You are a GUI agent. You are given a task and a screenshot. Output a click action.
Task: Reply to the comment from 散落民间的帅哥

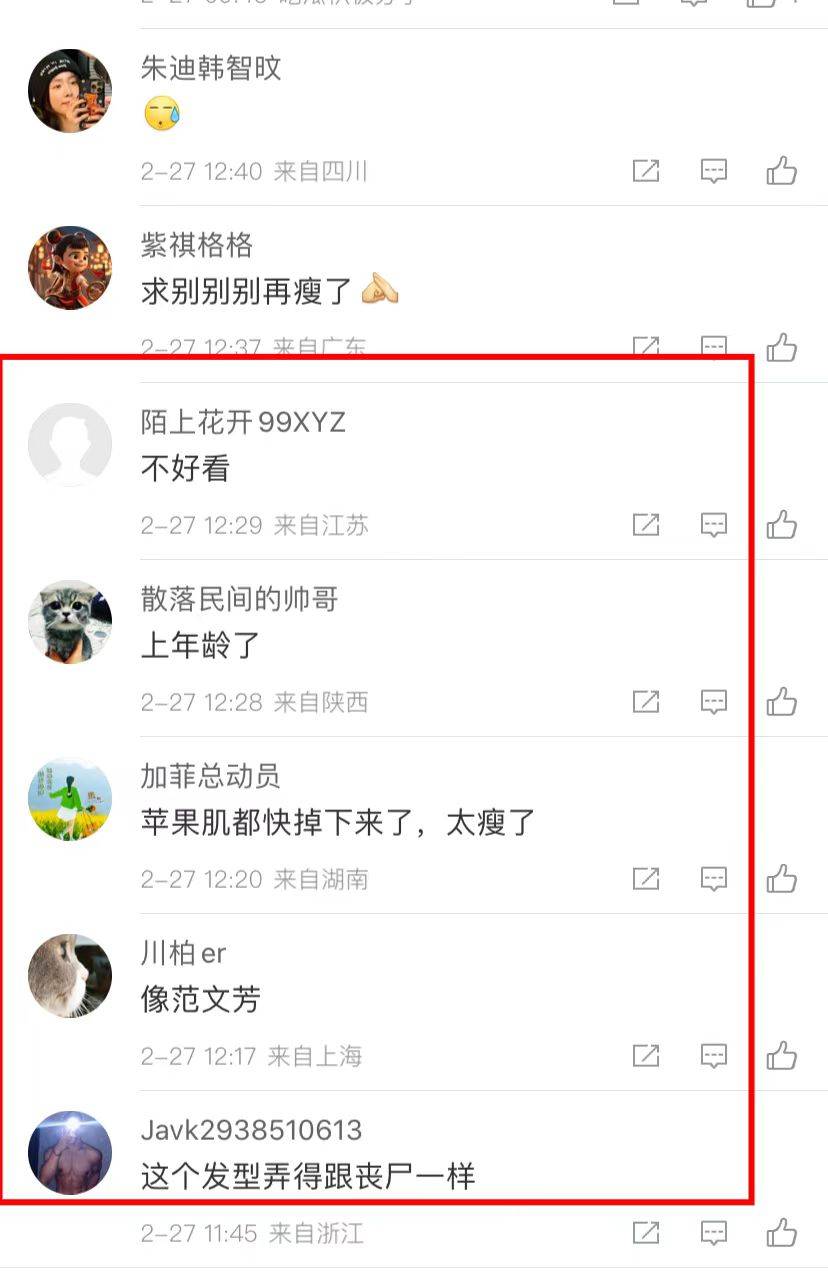713,702
